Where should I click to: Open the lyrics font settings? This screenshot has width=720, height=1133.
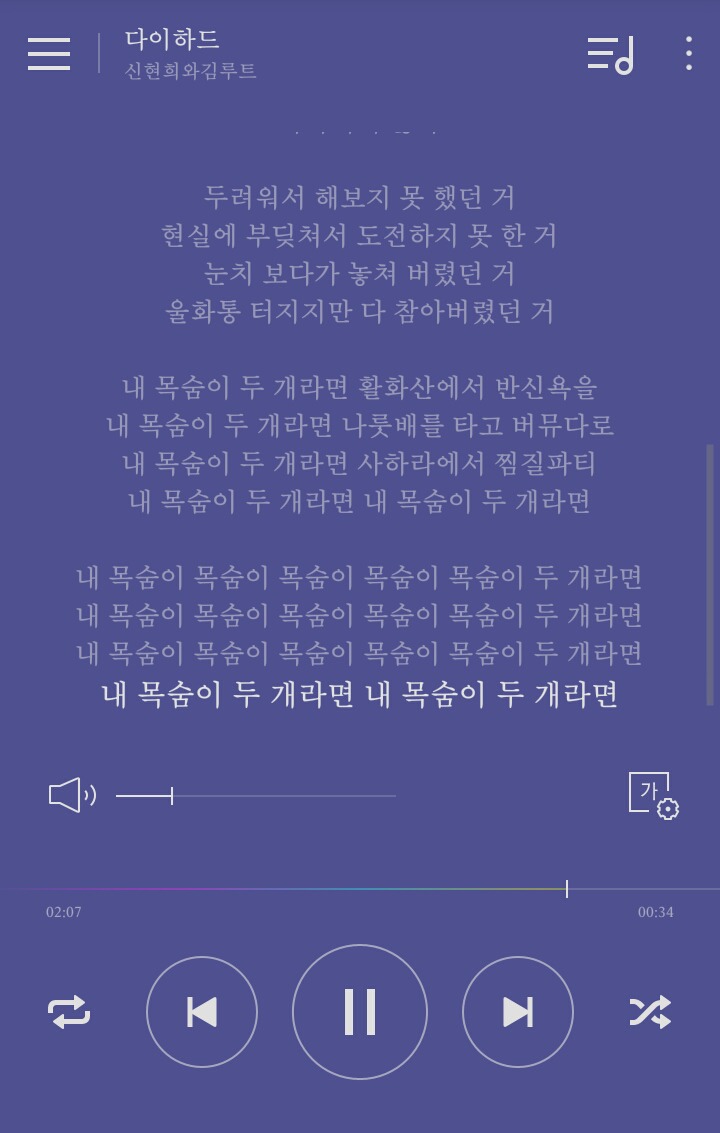click(653, 795)
